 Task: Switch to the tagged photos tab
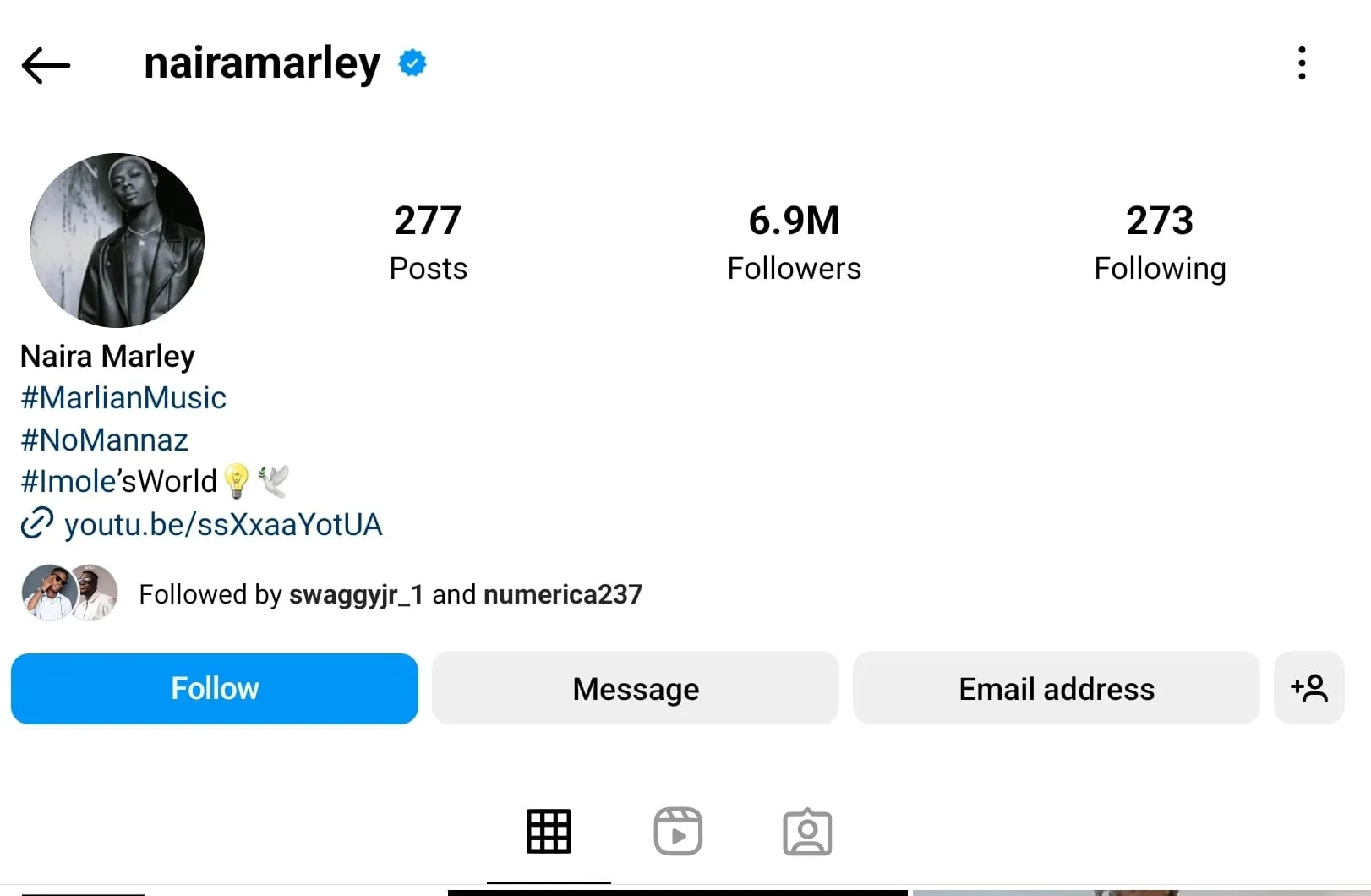click(x=807, y=832)
